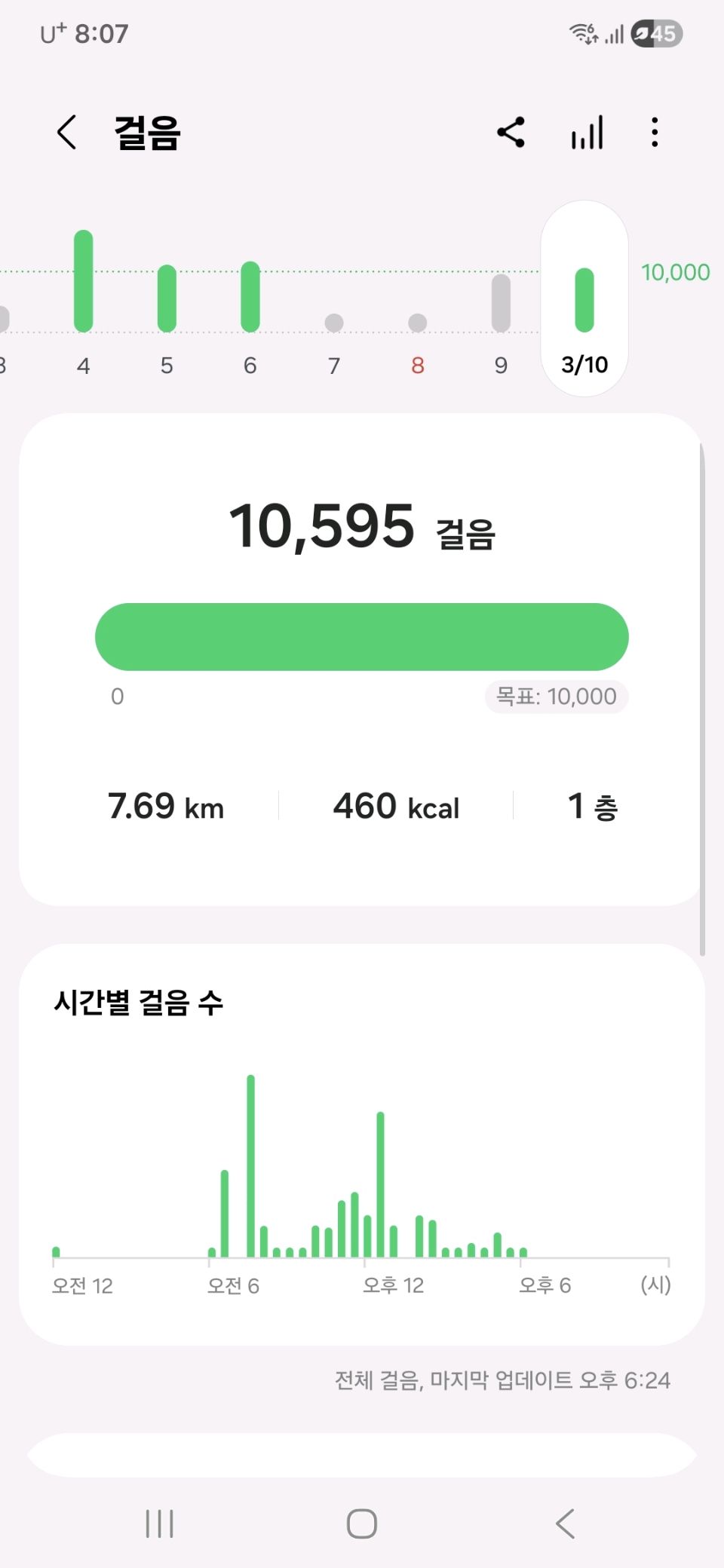Go to the home screen
This screenshot has height=1568, width=724.
point(362,1524)
